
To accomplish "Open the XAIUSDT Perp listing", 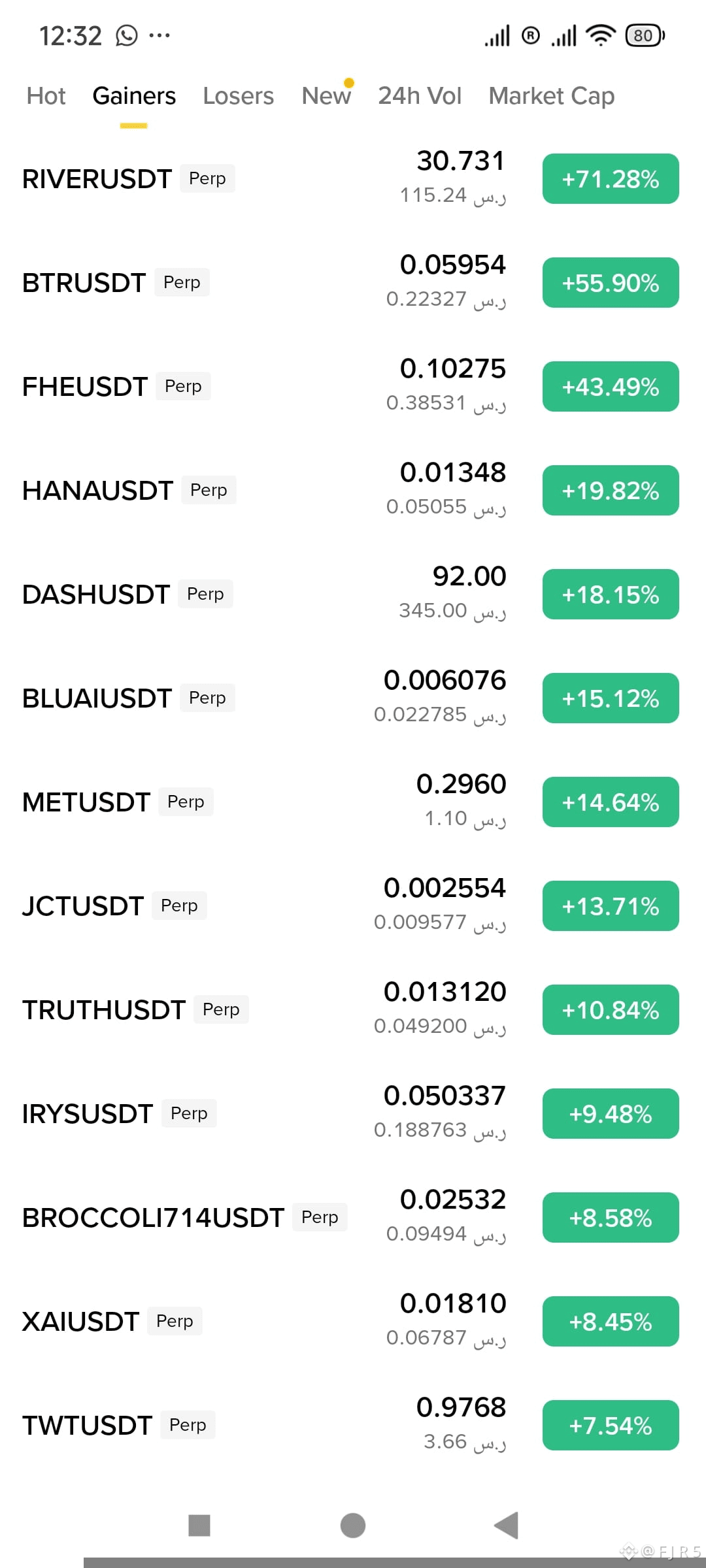I will (x=80, y=1322).
